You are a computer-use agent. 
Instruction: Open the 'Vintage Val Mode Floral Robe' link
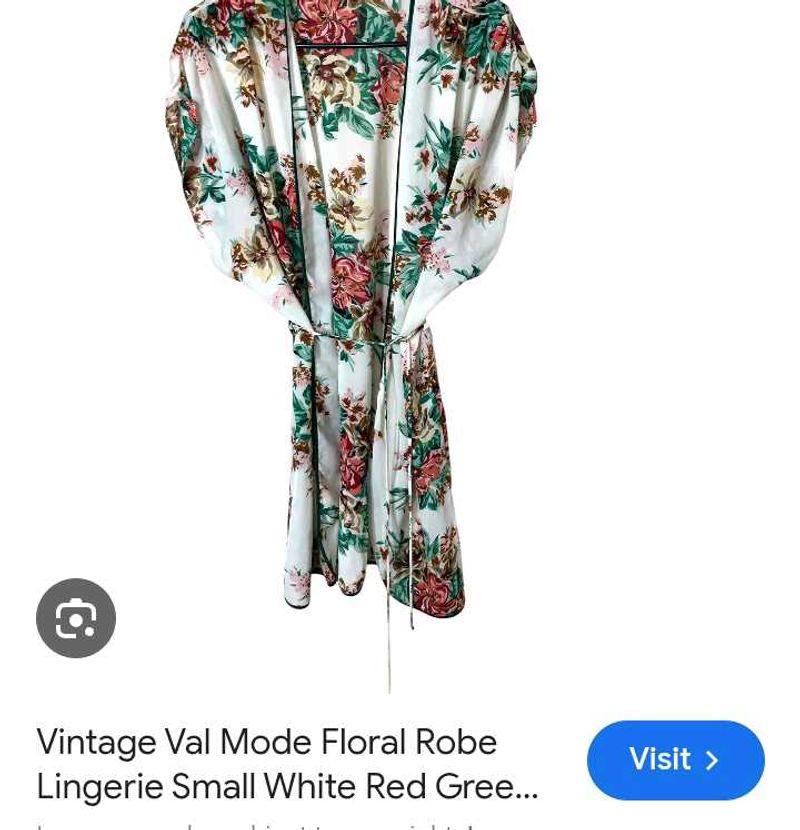click(x=266, y=742)
